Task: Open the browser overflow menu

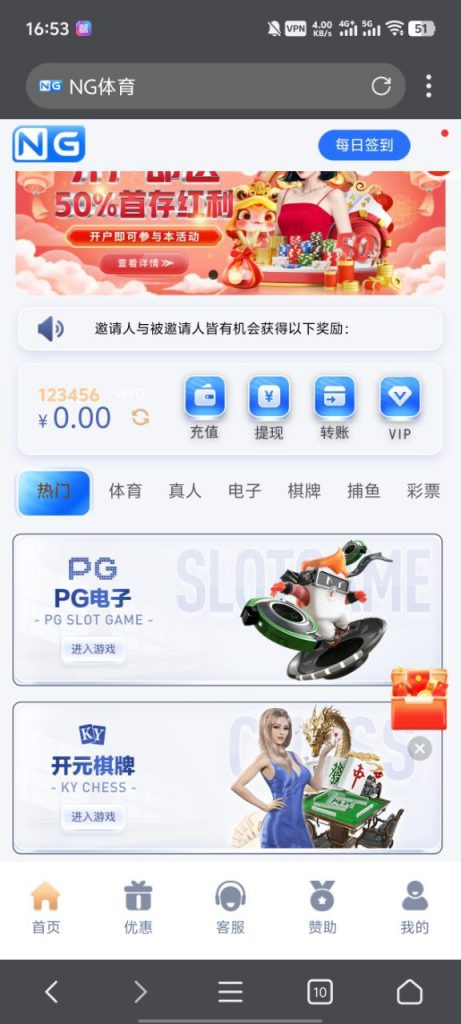Action: pyautogui.click(x=428, y=86)
